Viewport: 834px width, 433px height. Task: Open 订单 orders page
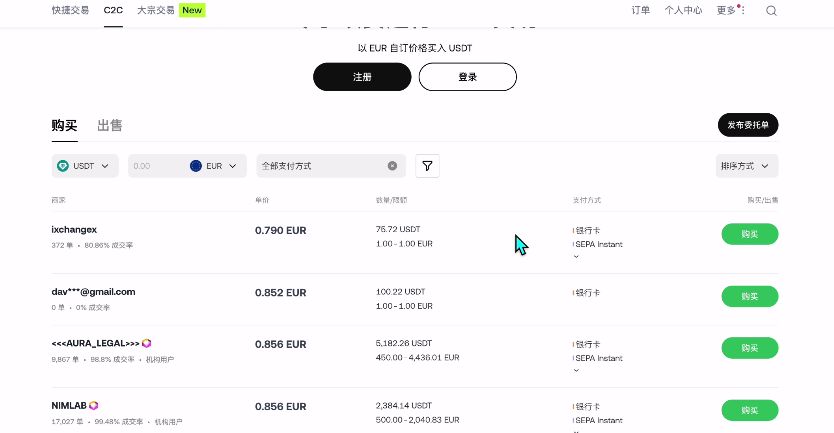641,10
